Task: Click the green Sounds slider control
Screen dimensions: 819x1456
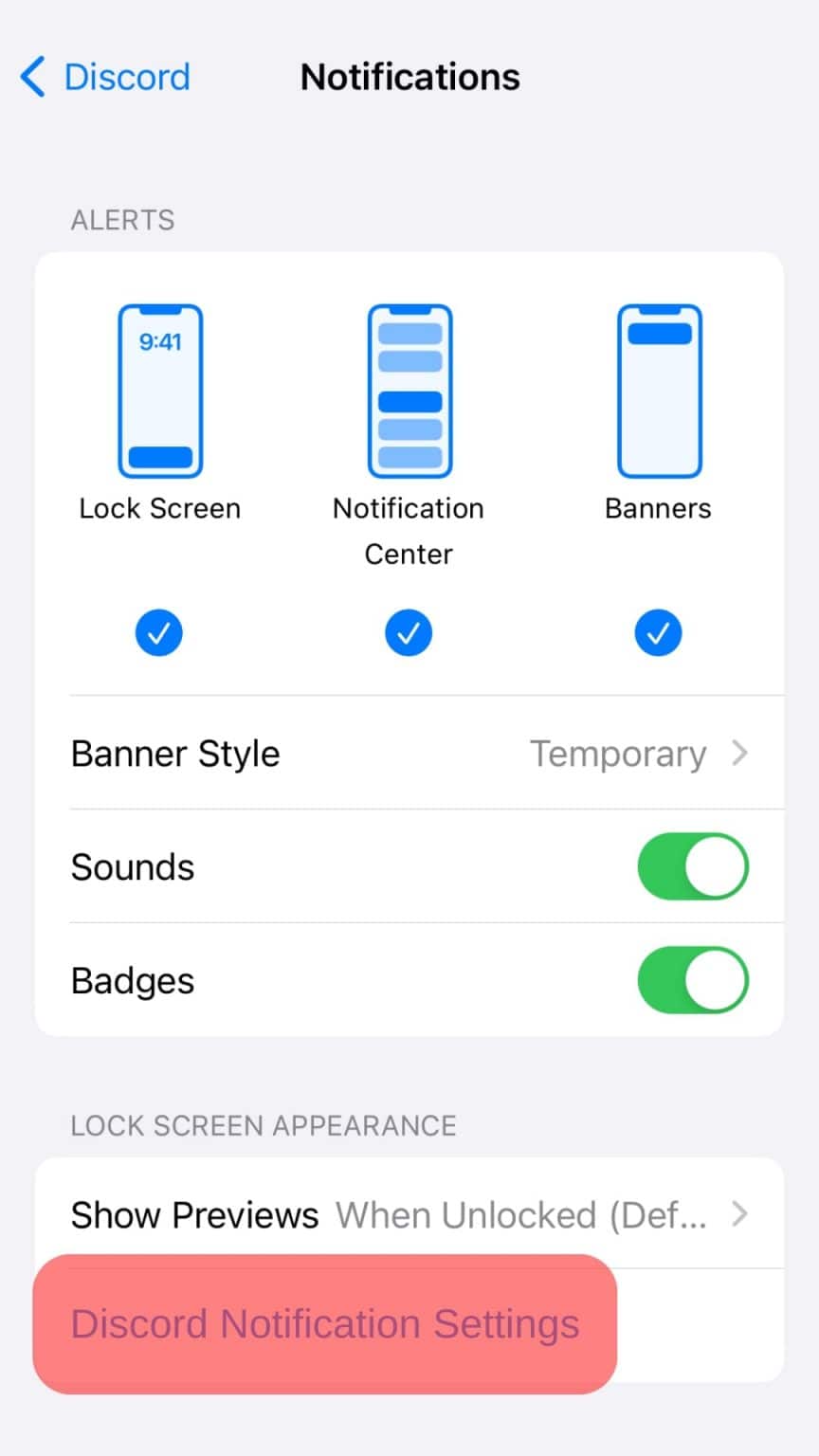Action: 693,867
